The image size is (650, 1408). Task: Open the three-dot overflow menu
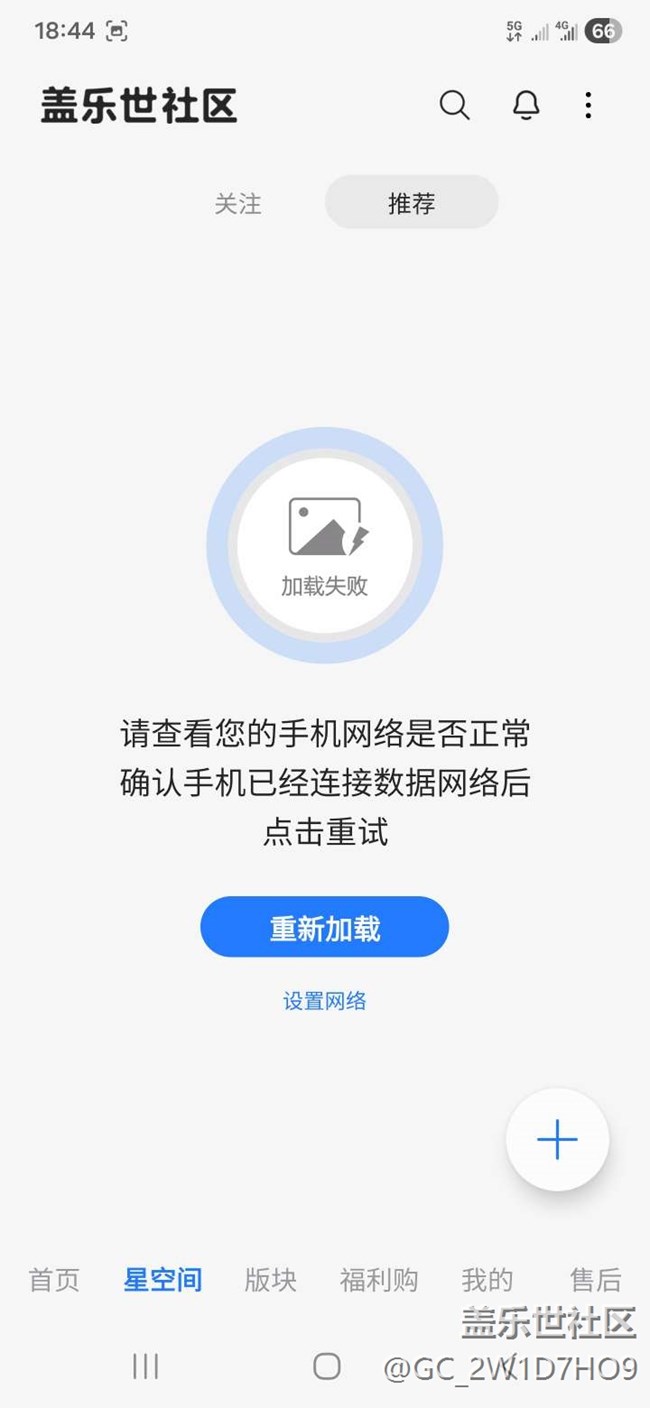588,105
